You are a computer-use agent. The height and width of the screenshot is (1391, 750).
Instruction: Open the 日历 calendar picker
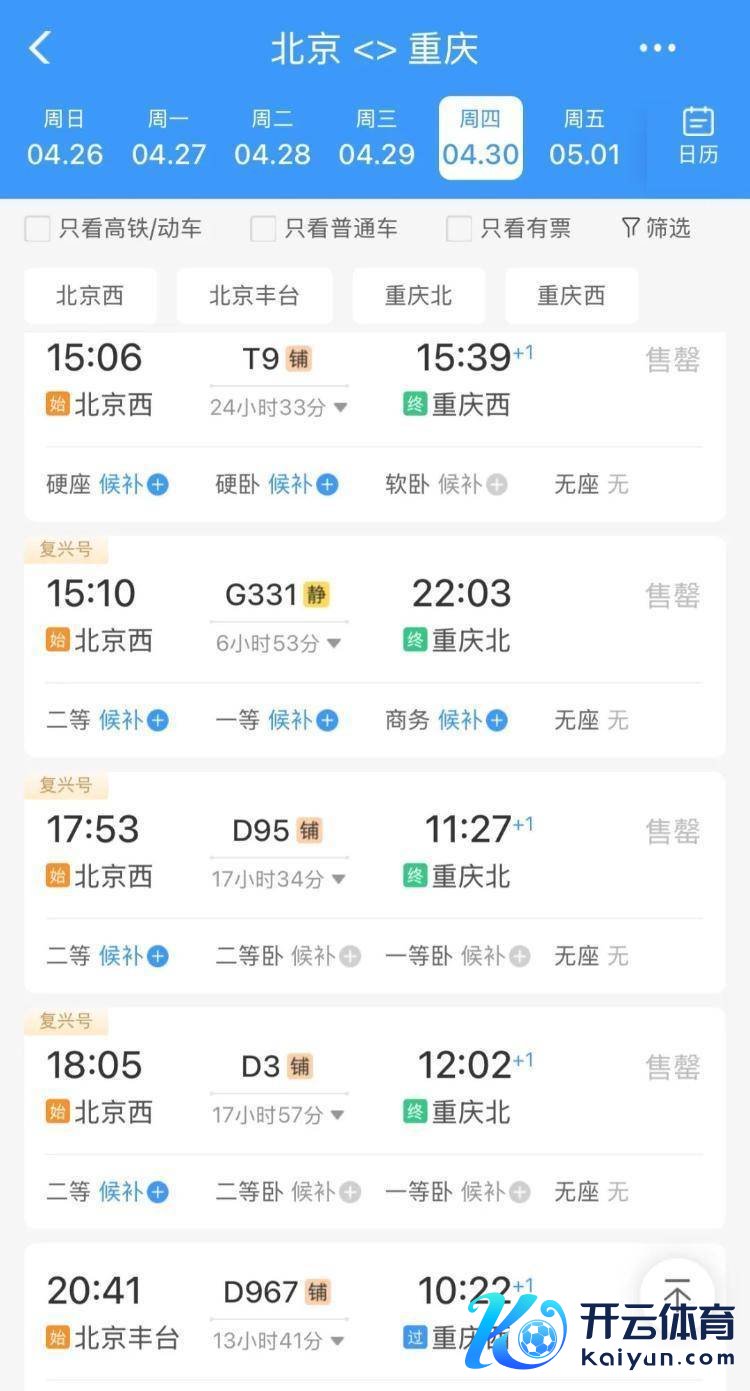point(697,137)
